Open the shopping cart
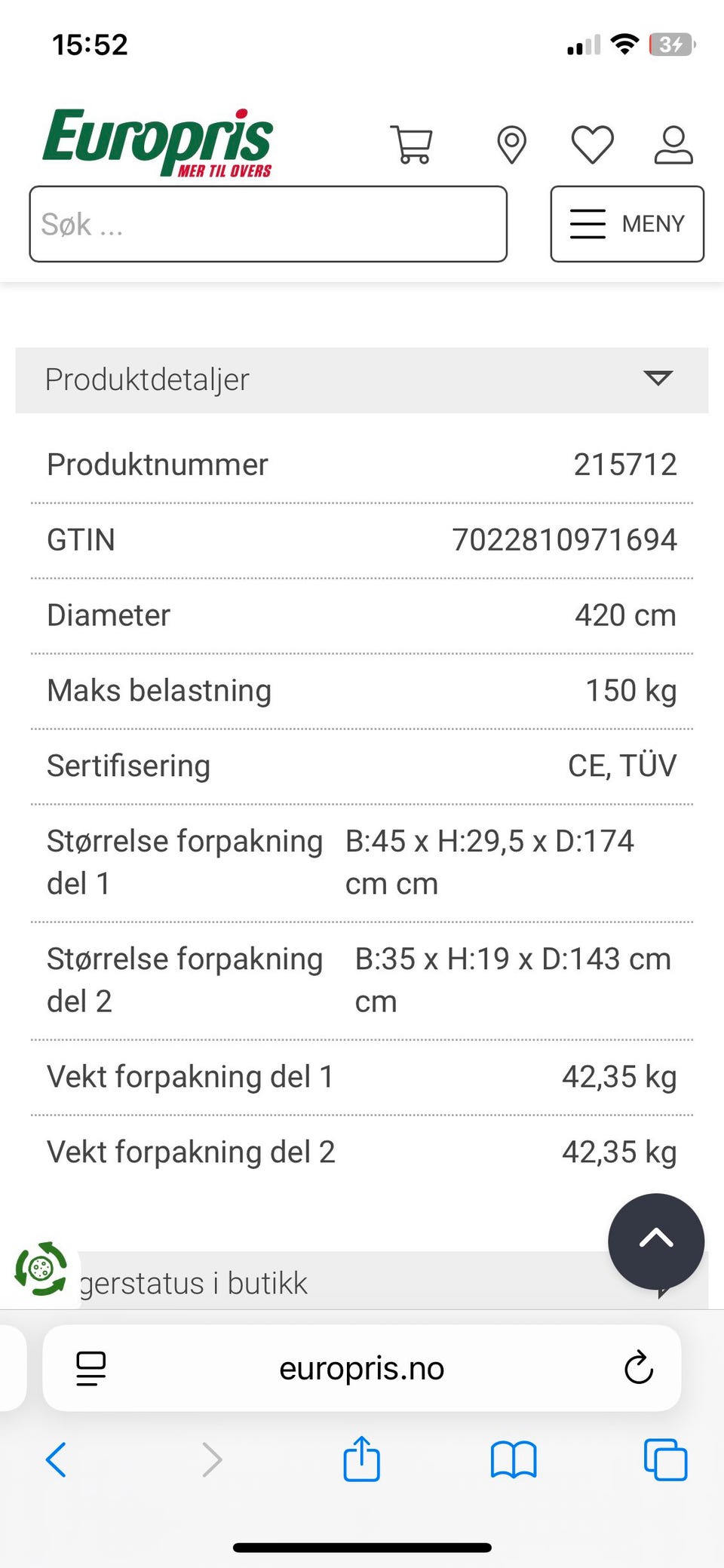The height and width of the screenshot is (1568, 724). pos(412,144)
